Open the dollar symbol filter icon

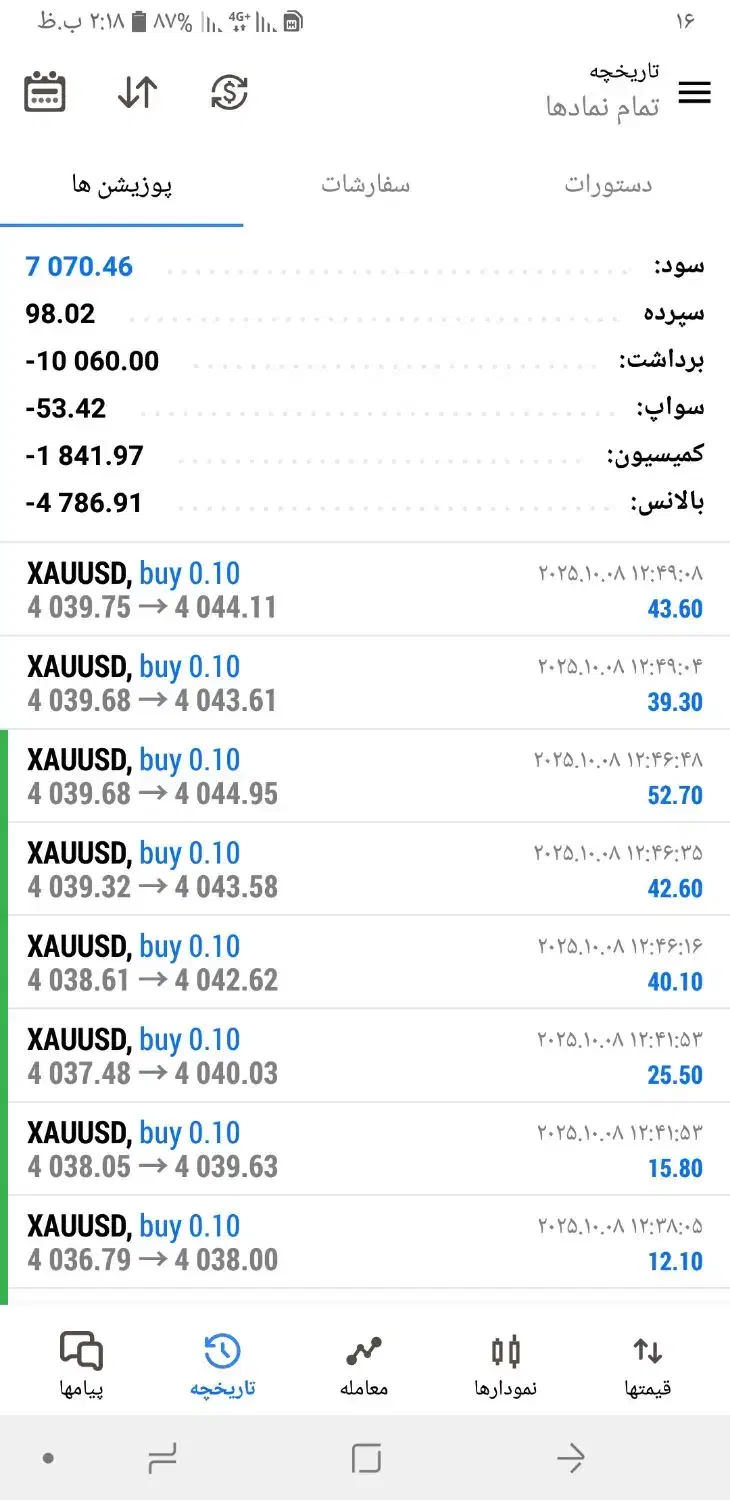click(x=229, y=93)
